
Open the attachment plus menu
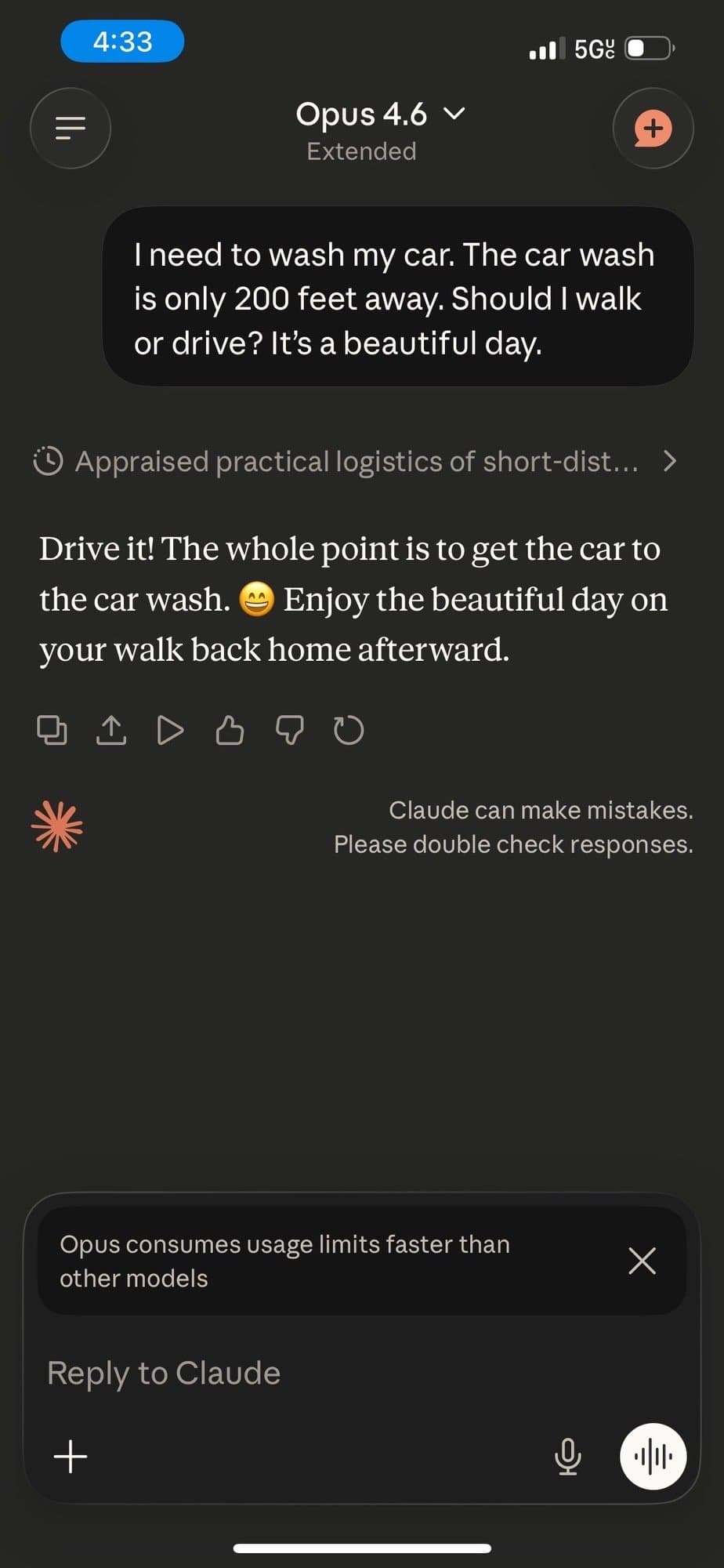click(71, 1457)
